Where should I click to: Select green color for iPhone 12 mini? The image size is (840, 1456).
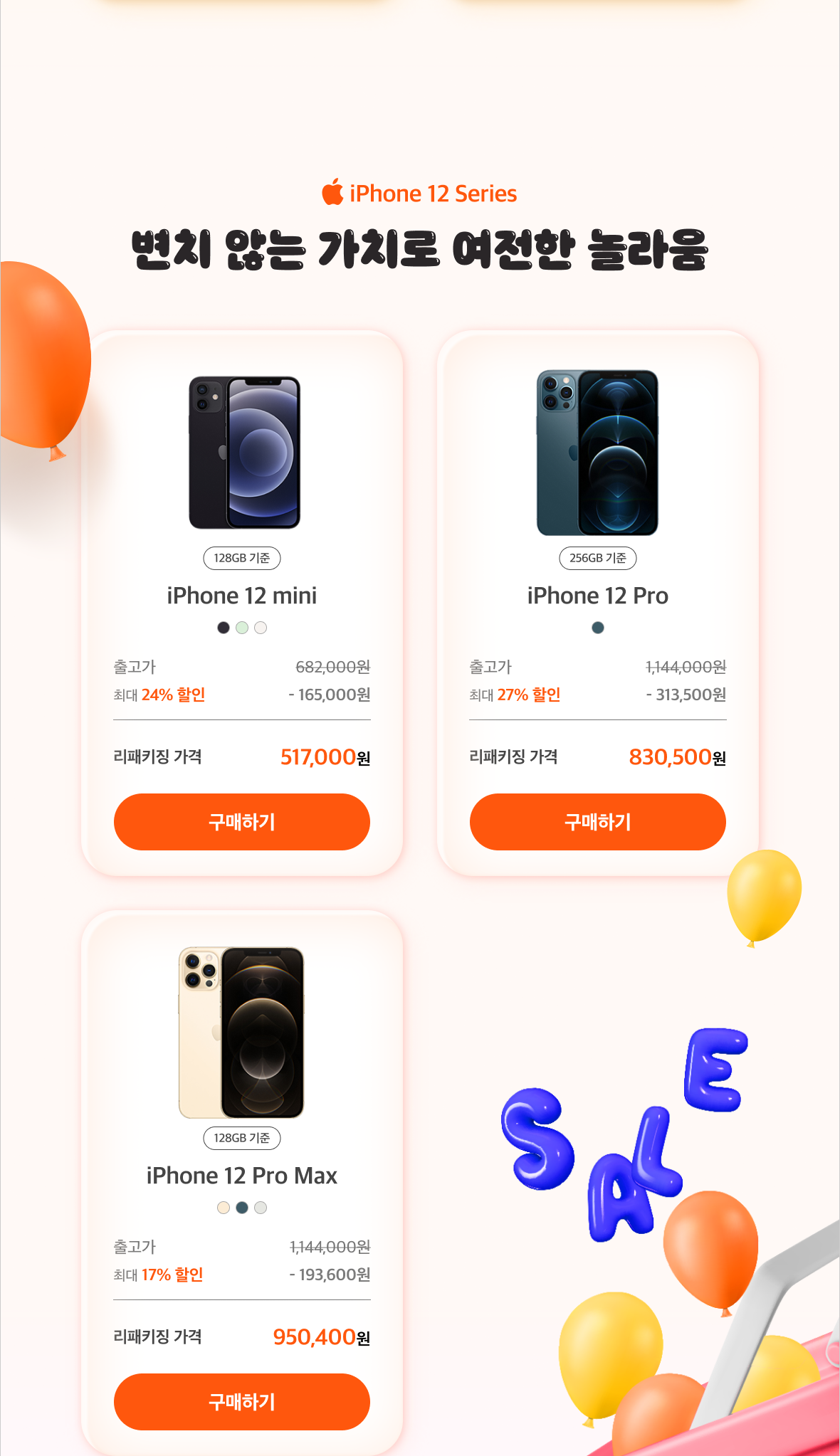point(242,628)
